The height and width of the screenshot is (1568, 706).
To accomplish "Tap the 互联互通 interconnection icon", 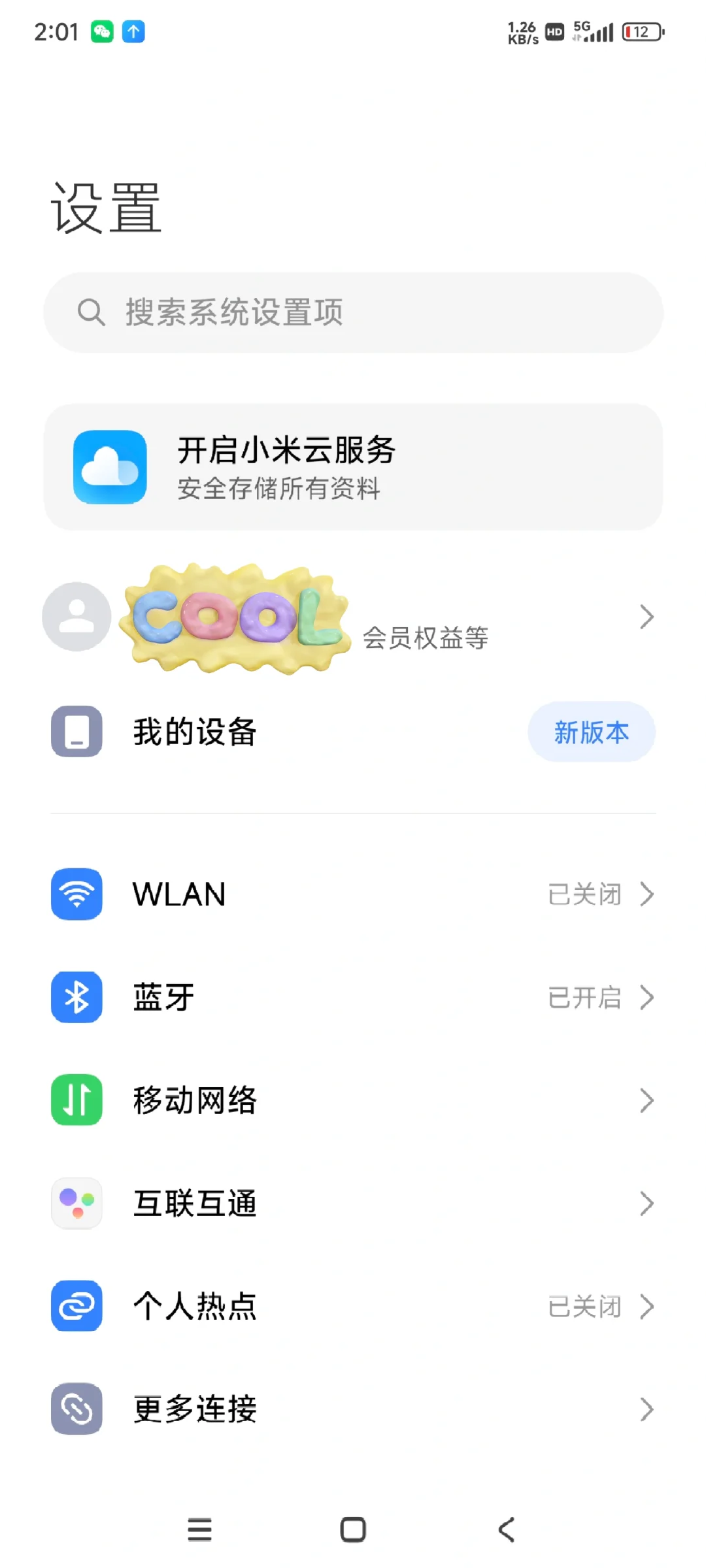I will [76, 1203].
